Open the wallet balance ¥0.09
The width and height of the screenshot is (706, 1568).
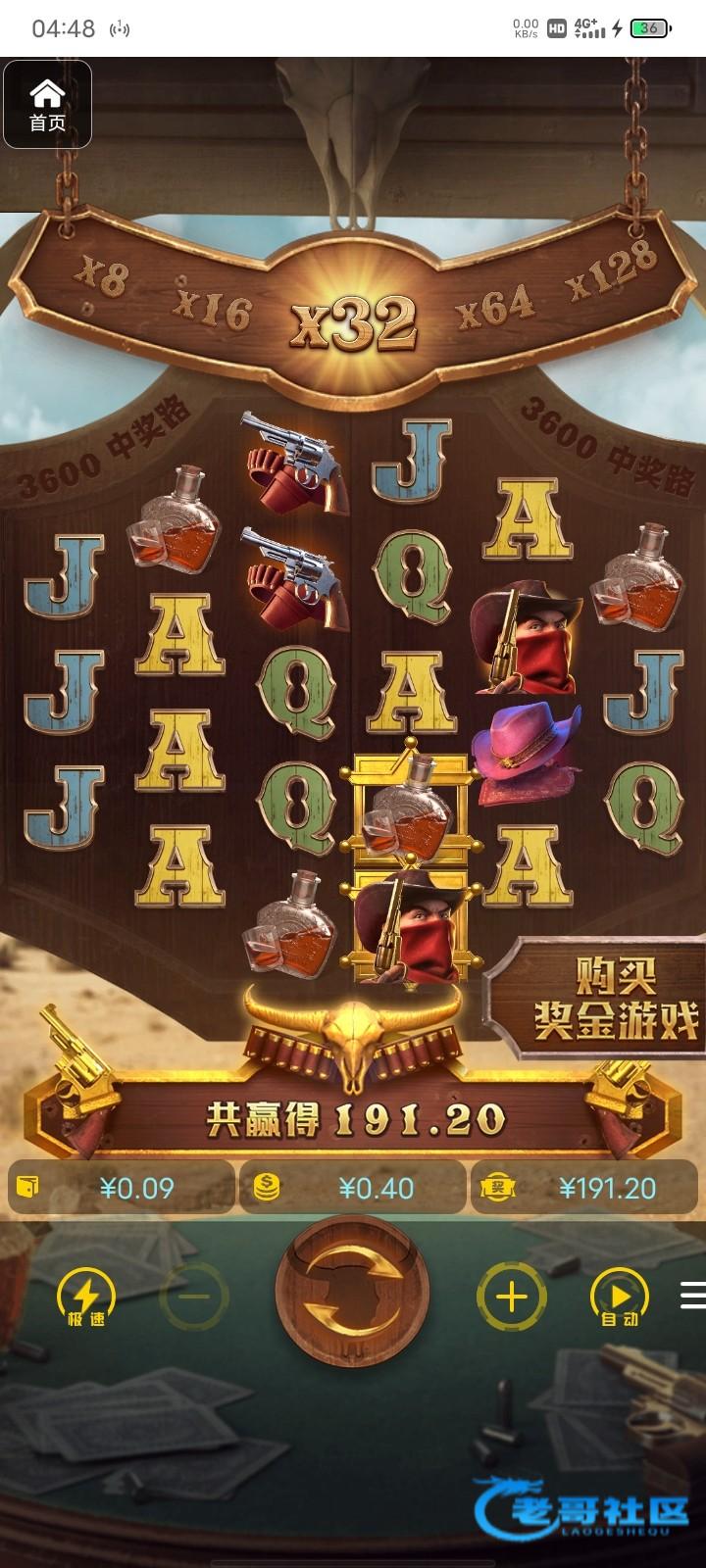pos(121,1188)
